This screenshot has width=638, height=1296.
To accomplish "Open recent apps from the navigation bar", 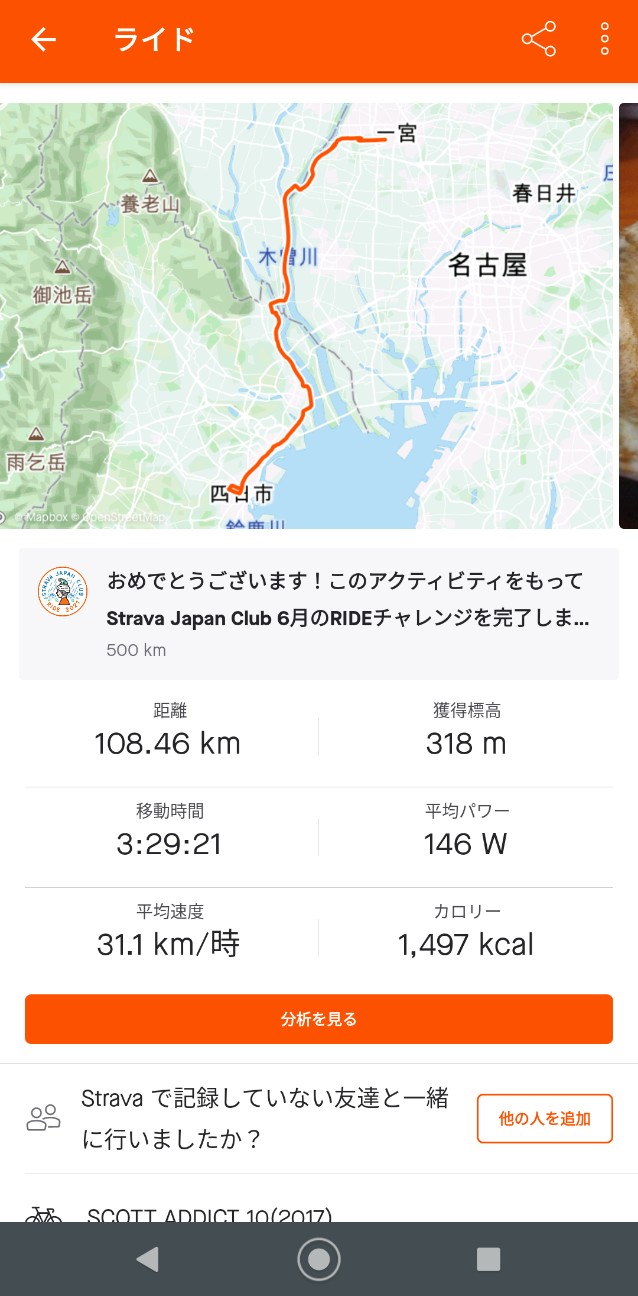I will point(488,1259).
